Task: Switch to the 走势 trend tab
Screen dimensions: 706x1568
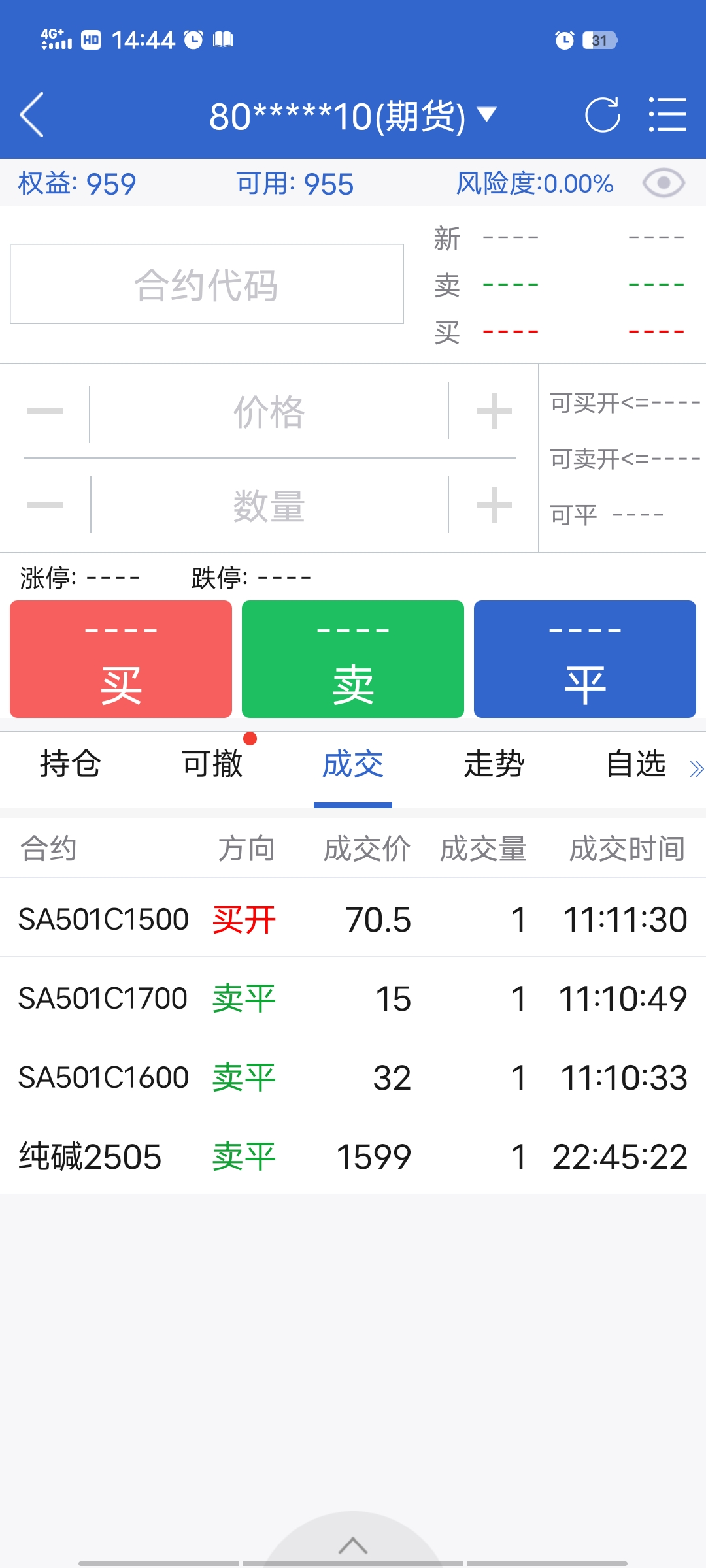Action: coord(494,764)
